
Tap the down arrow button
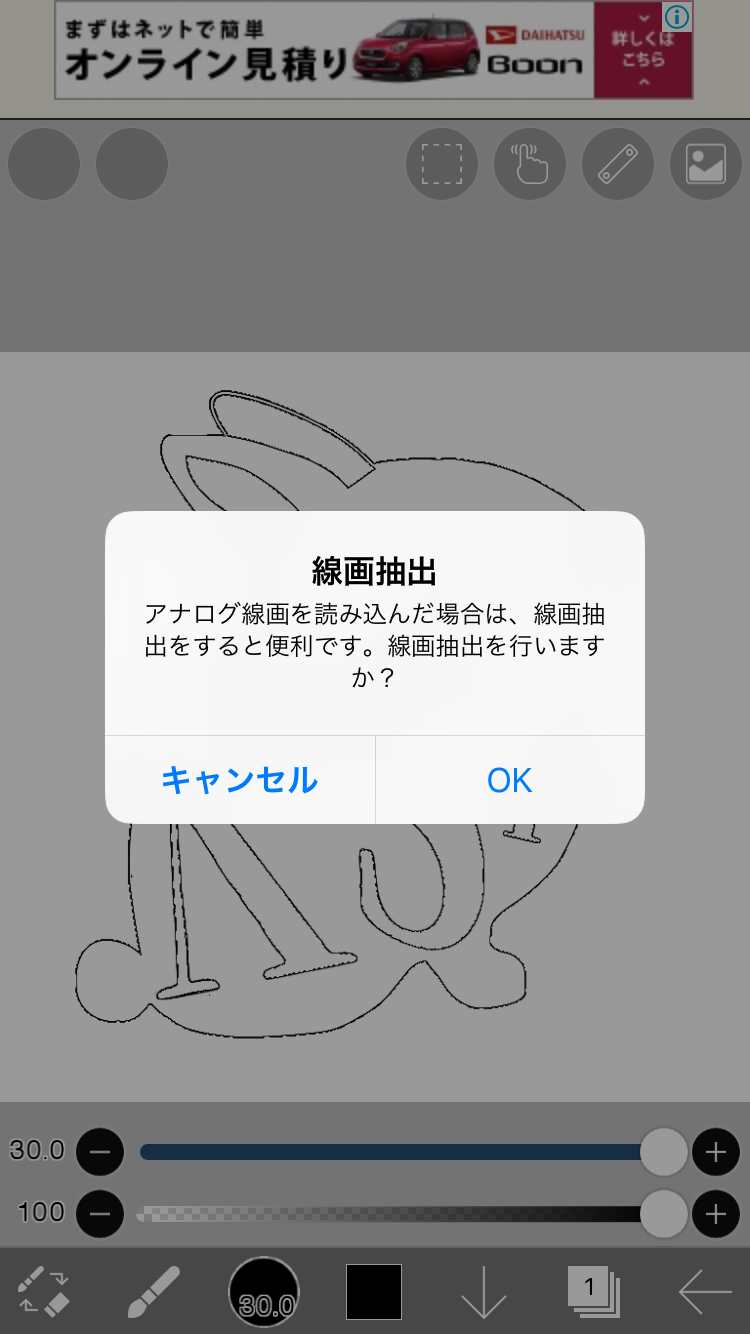484,1291
